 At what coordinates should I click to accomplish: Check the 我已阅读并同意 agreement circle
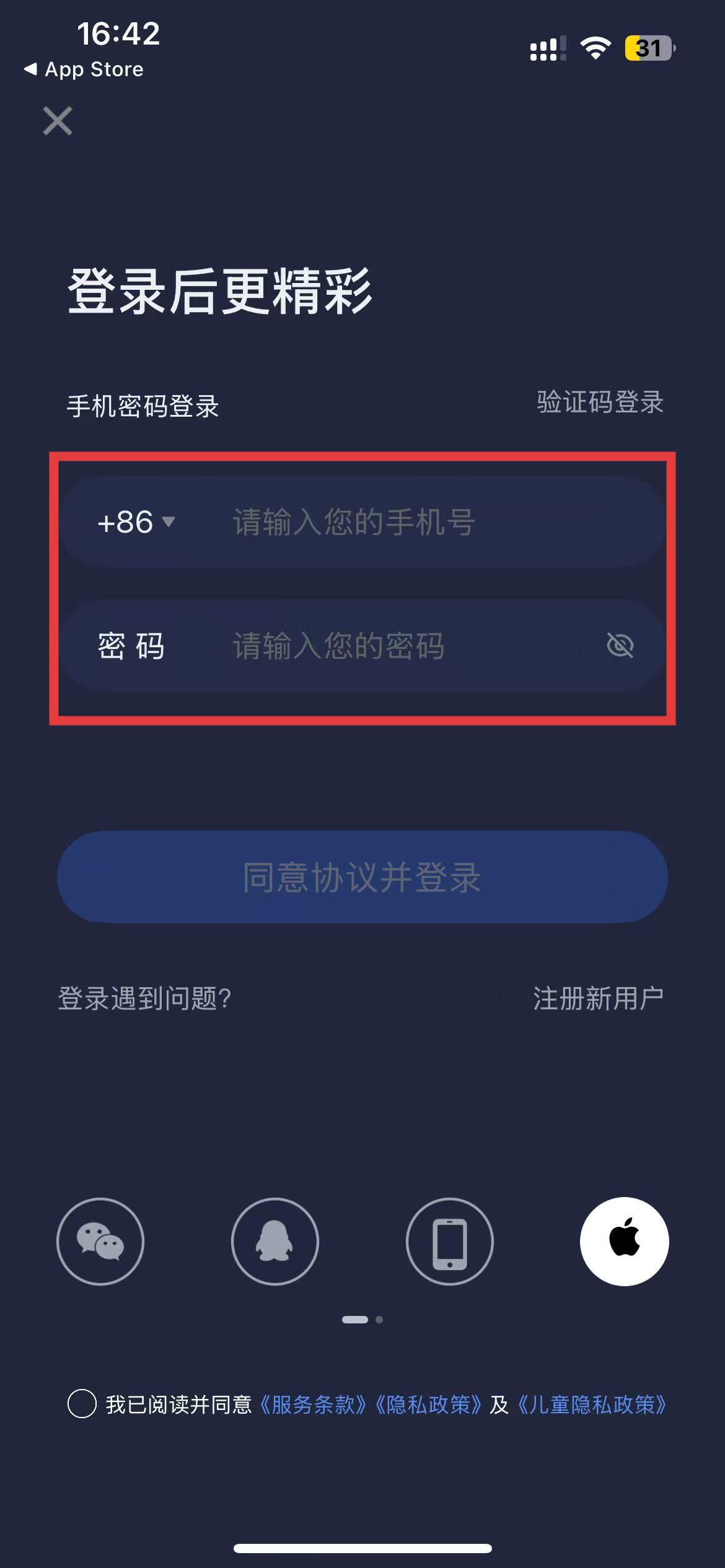[x=82, y=1403]
